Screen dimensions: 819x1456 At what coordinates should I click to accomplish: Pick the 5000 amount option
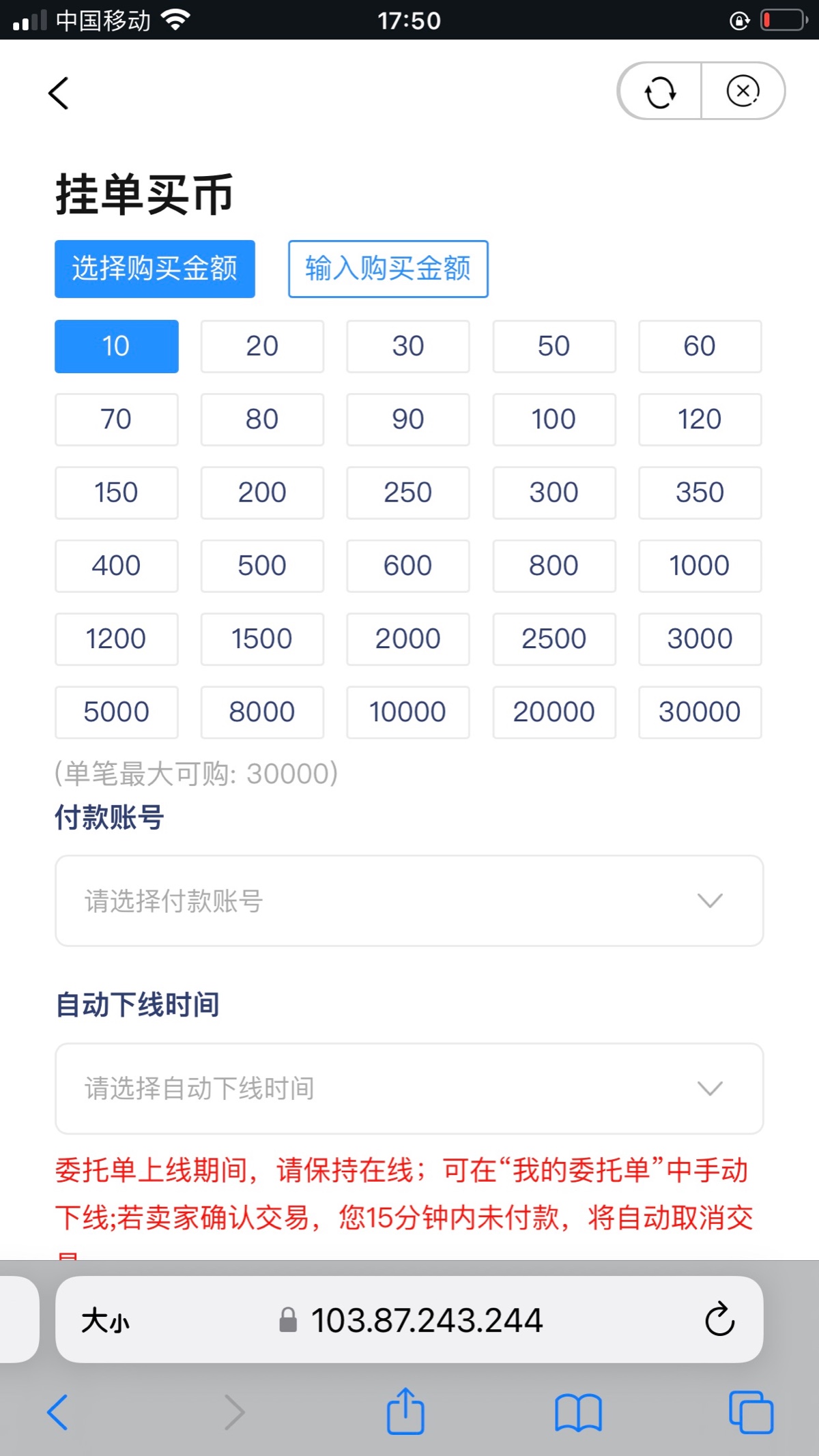[x=117, y=712]
